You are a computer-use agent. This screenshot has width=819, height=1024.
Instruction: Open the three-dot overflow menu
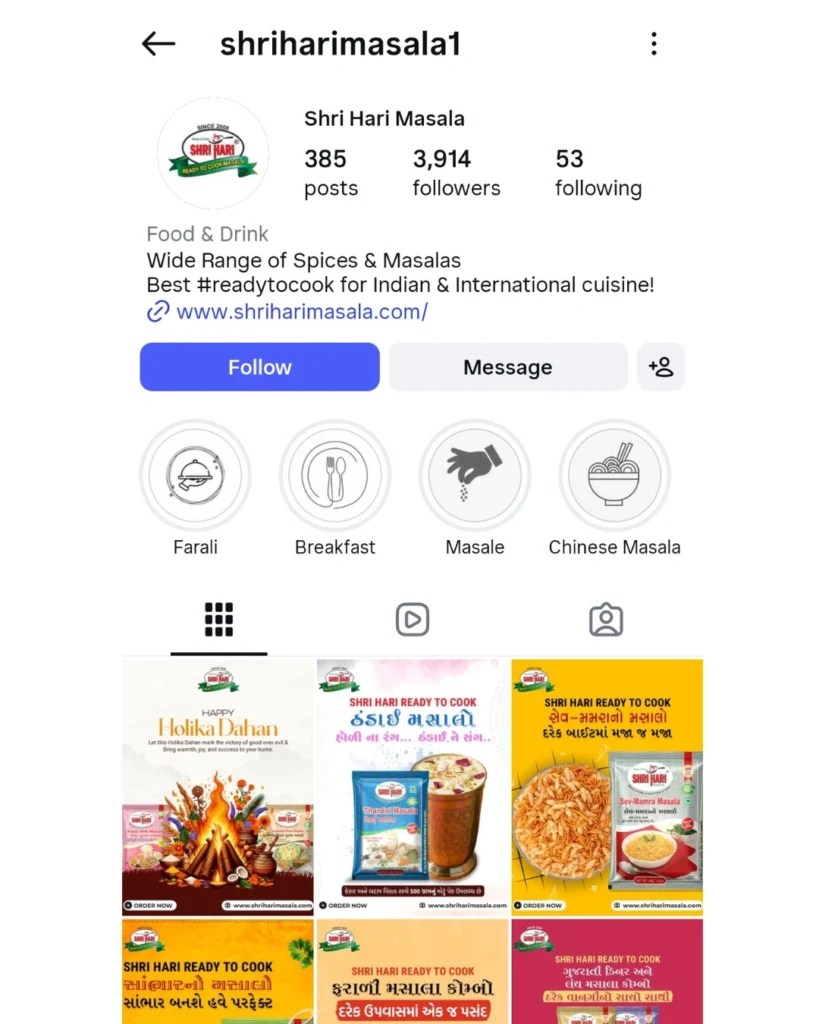653,44
